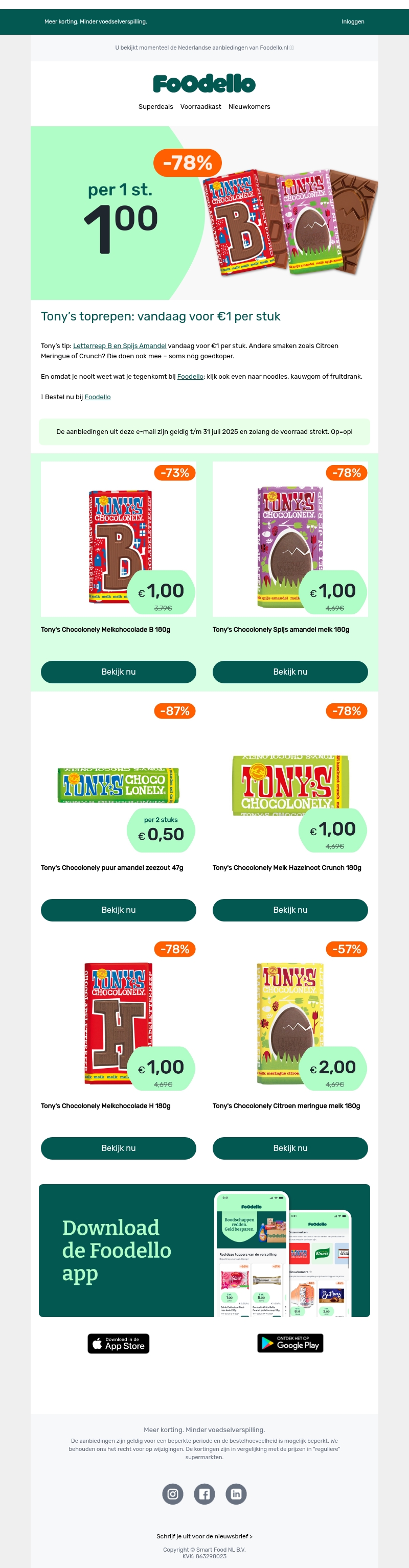409x1568 pixels.
Task: Open Foodello's LinkedIn page
Action: pos(236,1493)
